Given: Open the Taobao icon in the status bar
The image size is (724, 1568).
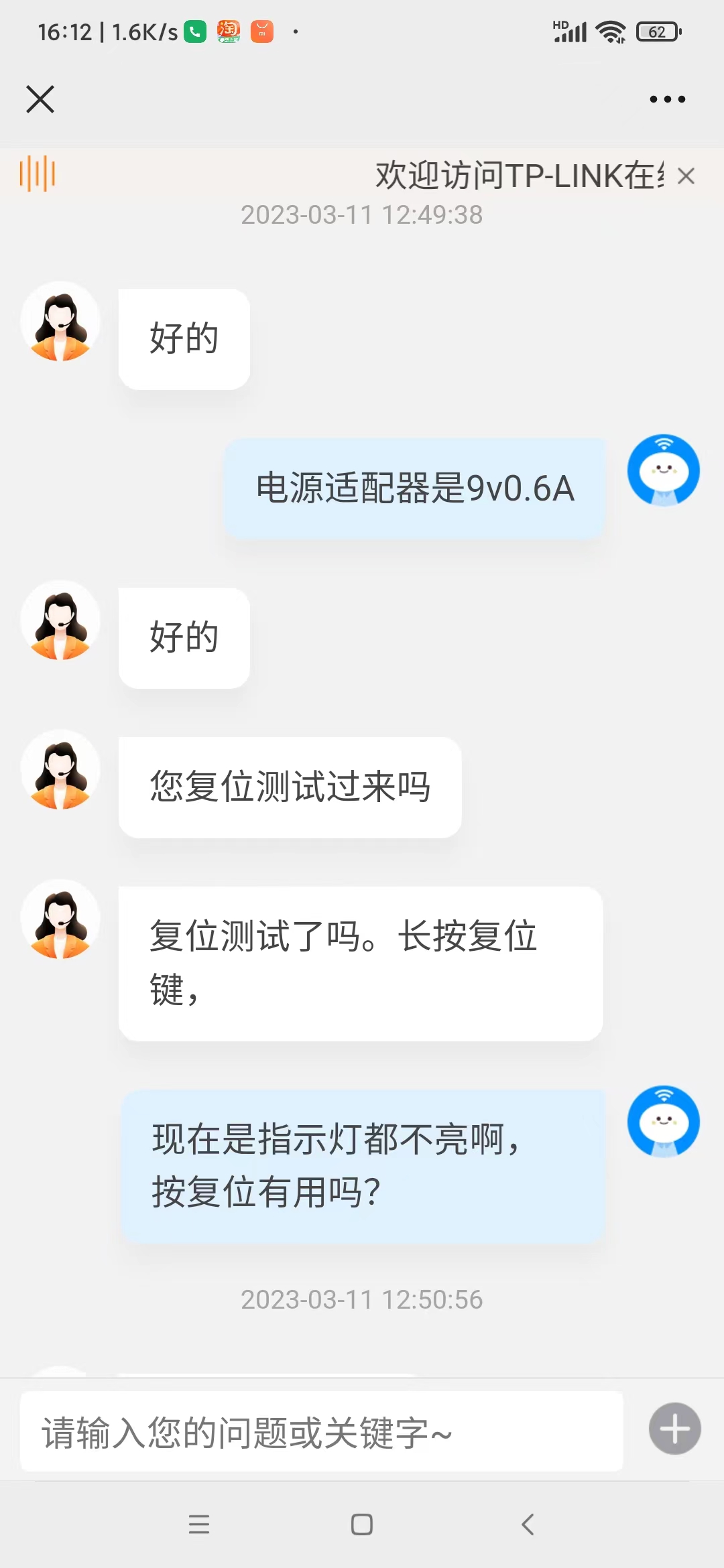Looking at the screenshot, I should (228, 30).
